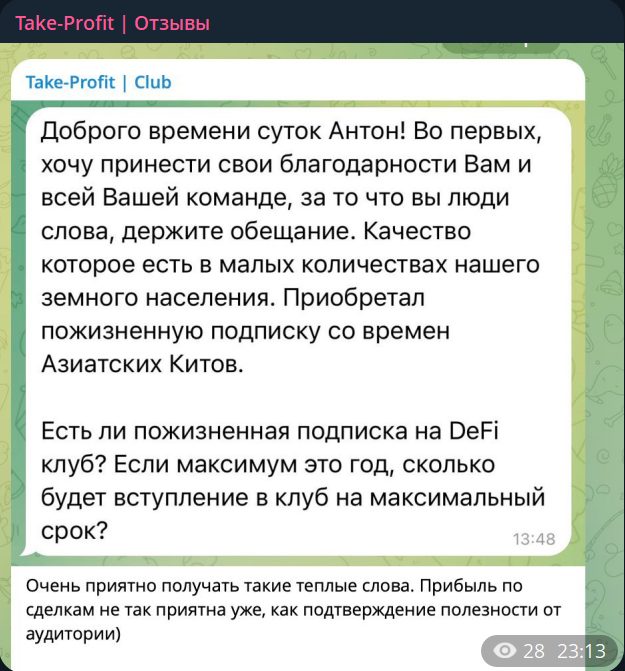Screen dimensions: 625x671
Task: Open the forwarded source Take-Profit | Club
Action: (x=98, y=82)
